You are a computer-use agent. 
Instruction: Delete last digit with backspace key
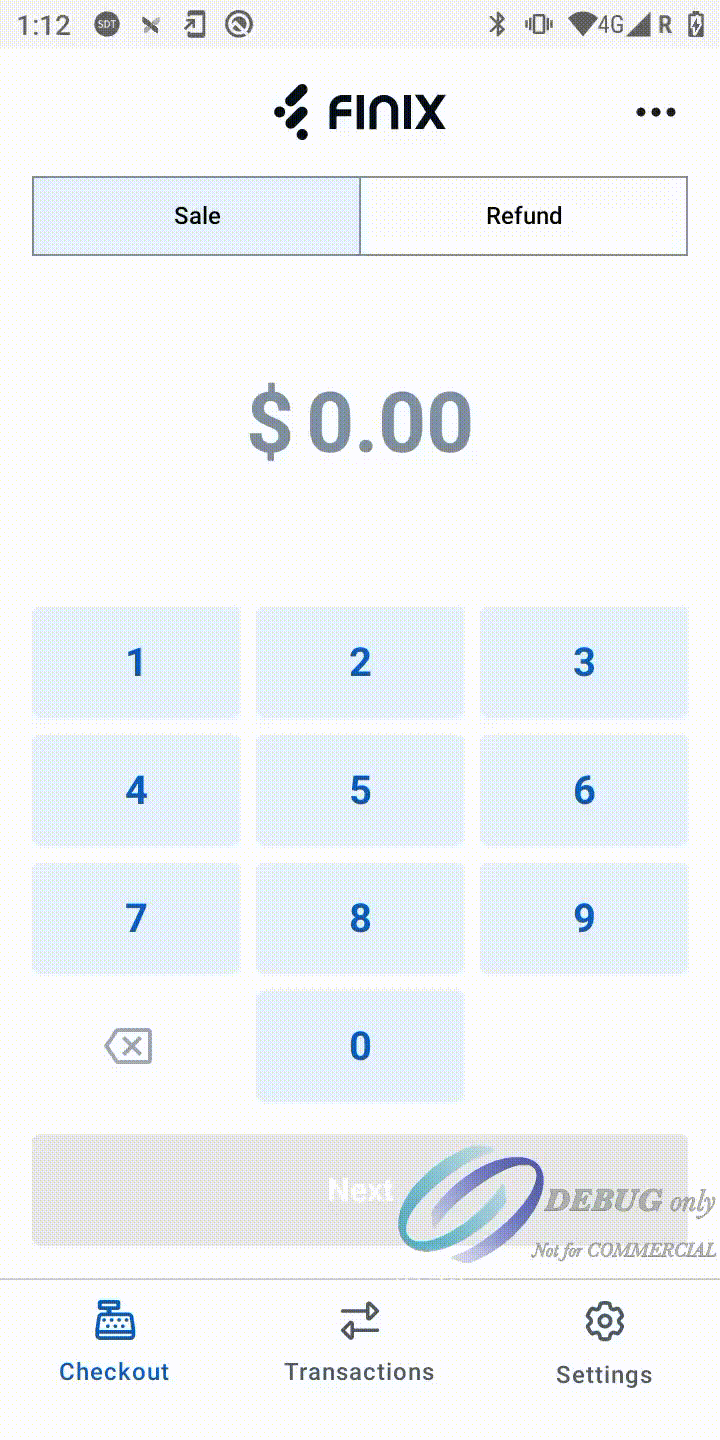coord(129,1047)
